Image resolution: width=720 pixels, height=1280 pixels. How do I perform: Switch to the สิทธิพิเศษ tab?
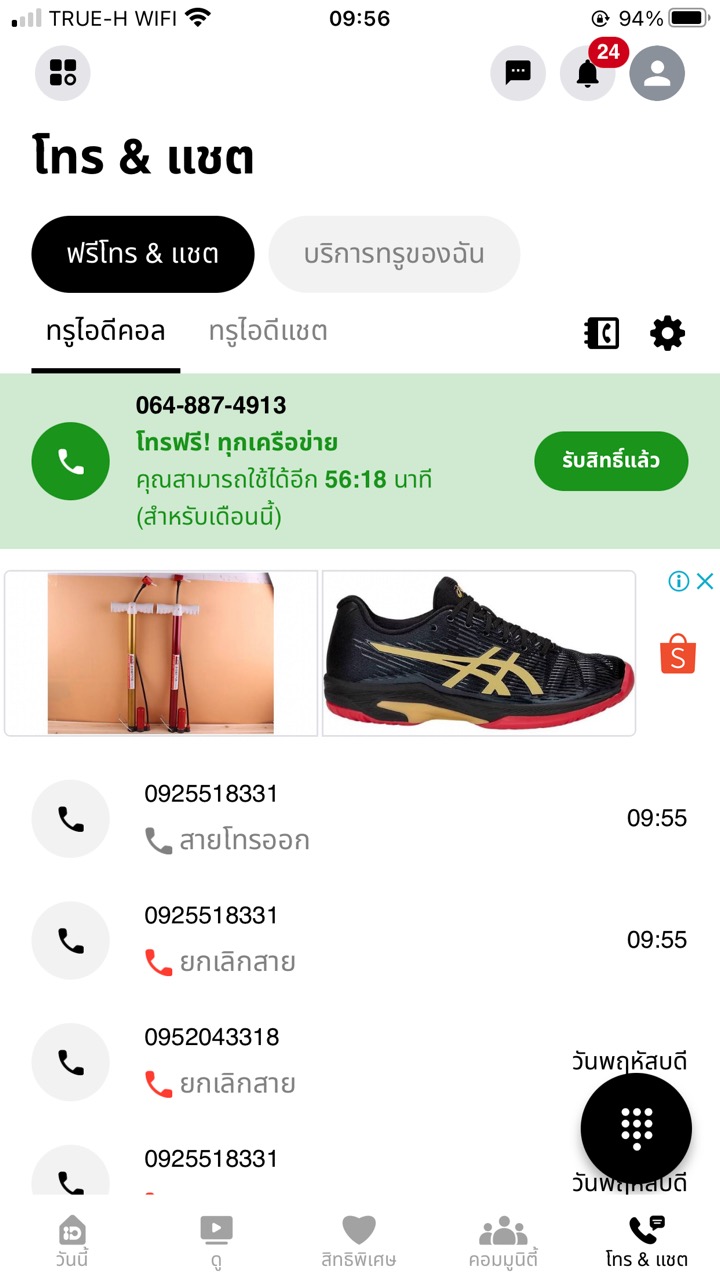358,1242
